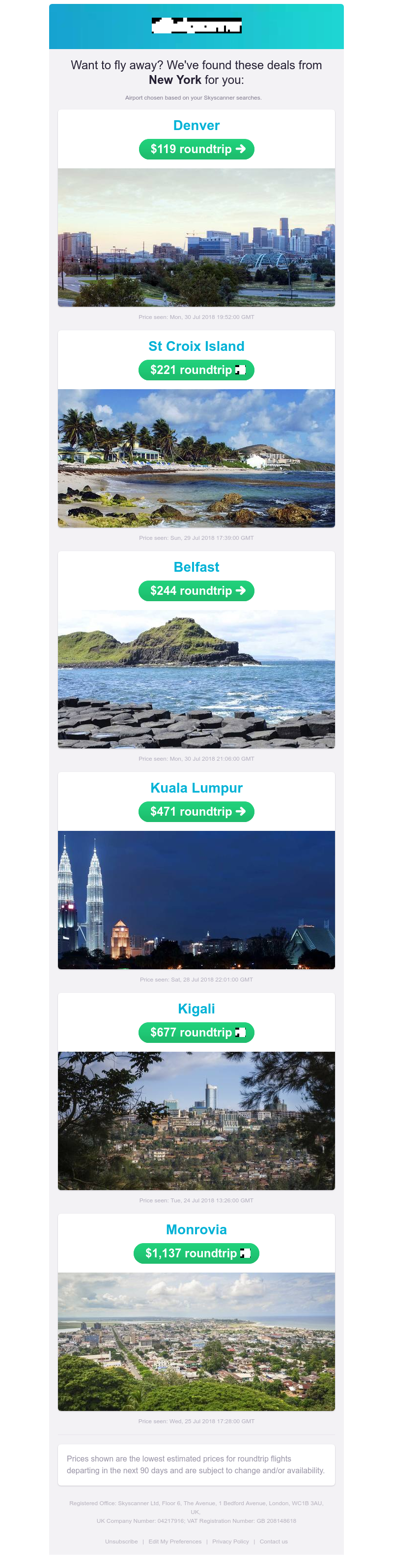393x1568 pixels.
Task: Open the St Croix Island beach photo
Action: coord(196,458)
